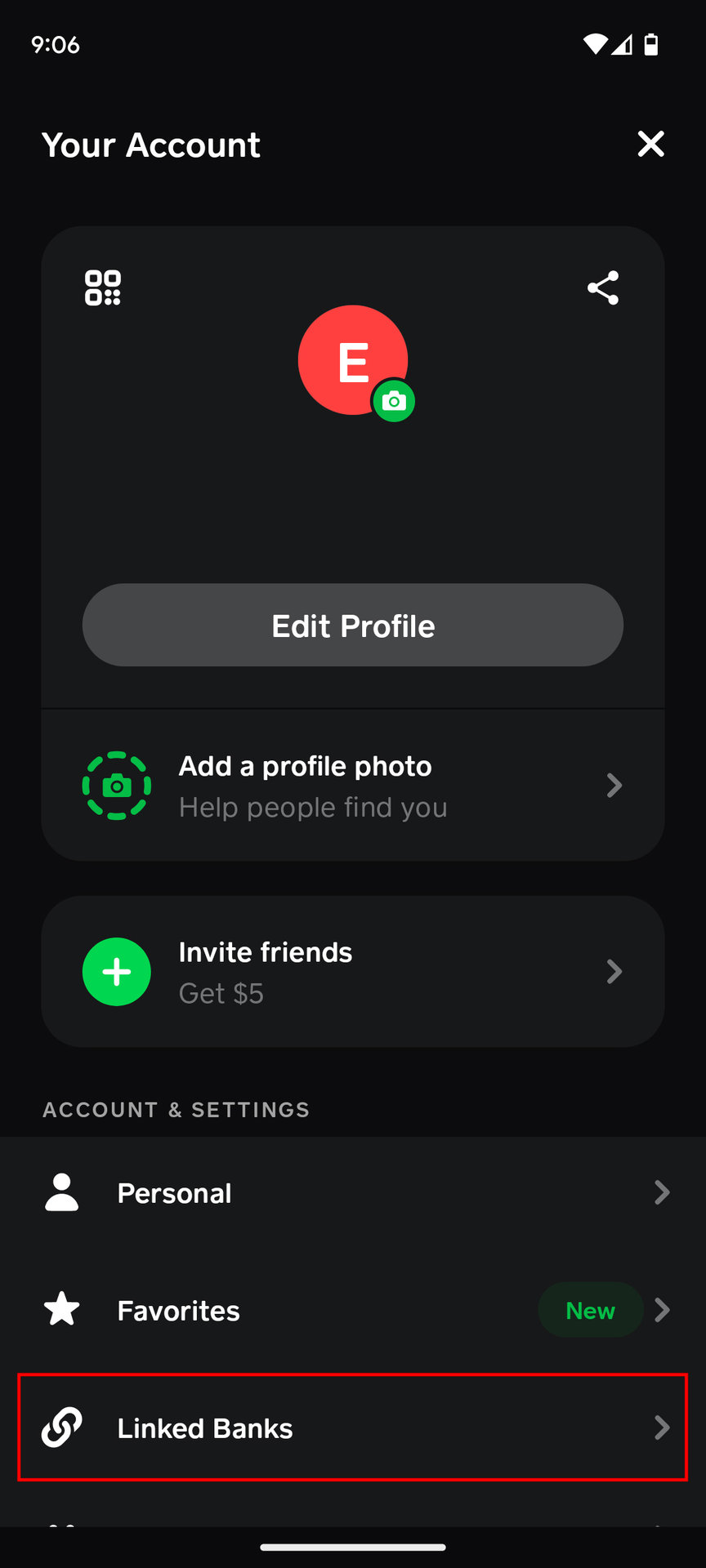Tap the Edit Profile button
Screen dimensions: 706x1568
(353, 626)
